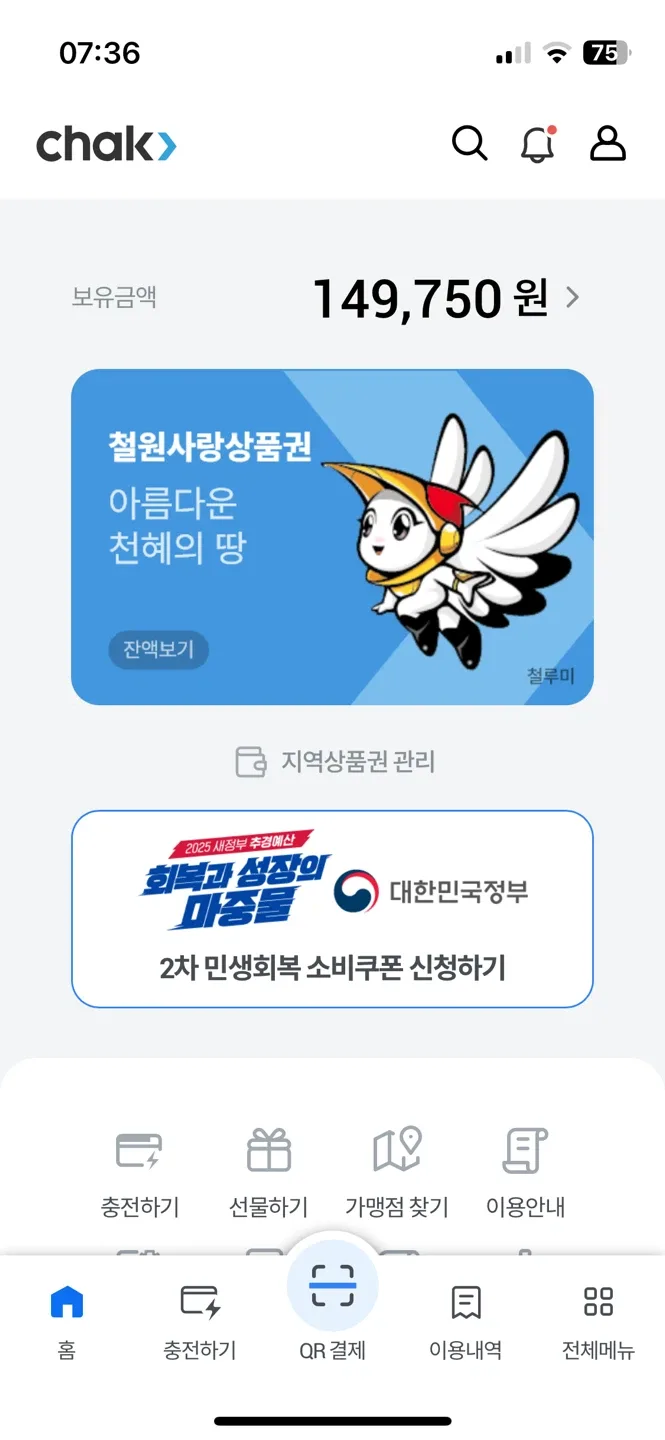
Task: Open 2차 민생회복 소비쿠폰 신청하기 banner
Action: pos(332,909)
